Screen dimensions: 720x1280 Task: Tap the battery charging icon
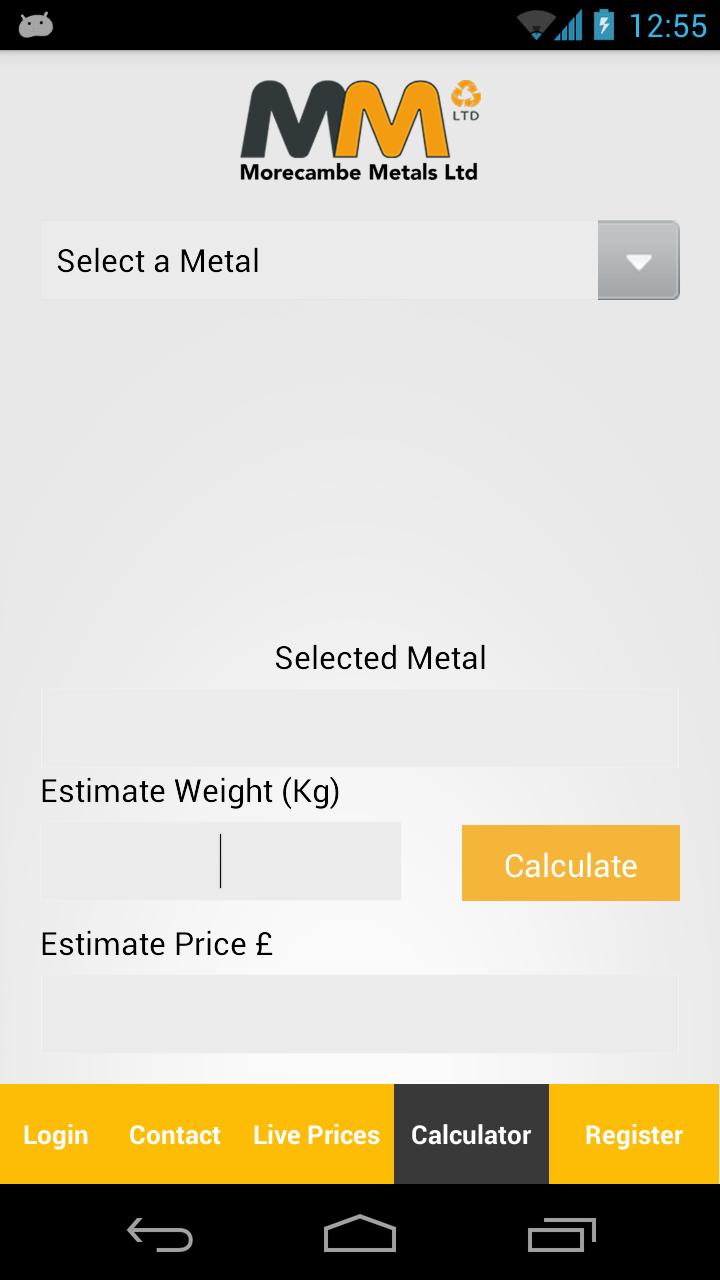(600, 25)
